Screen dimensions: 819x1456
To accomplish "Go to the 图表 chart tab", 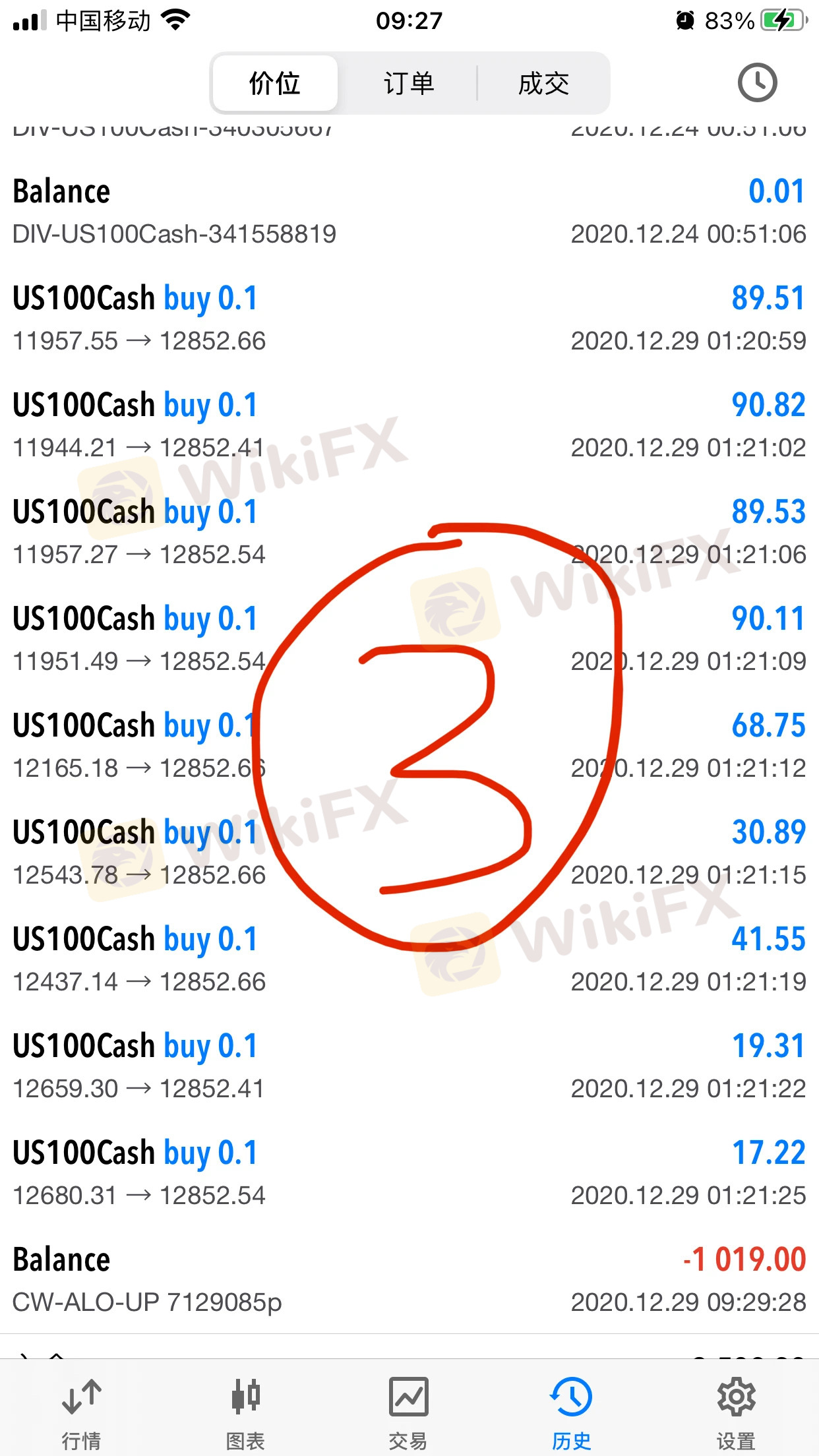I will tap(245, 1411).
